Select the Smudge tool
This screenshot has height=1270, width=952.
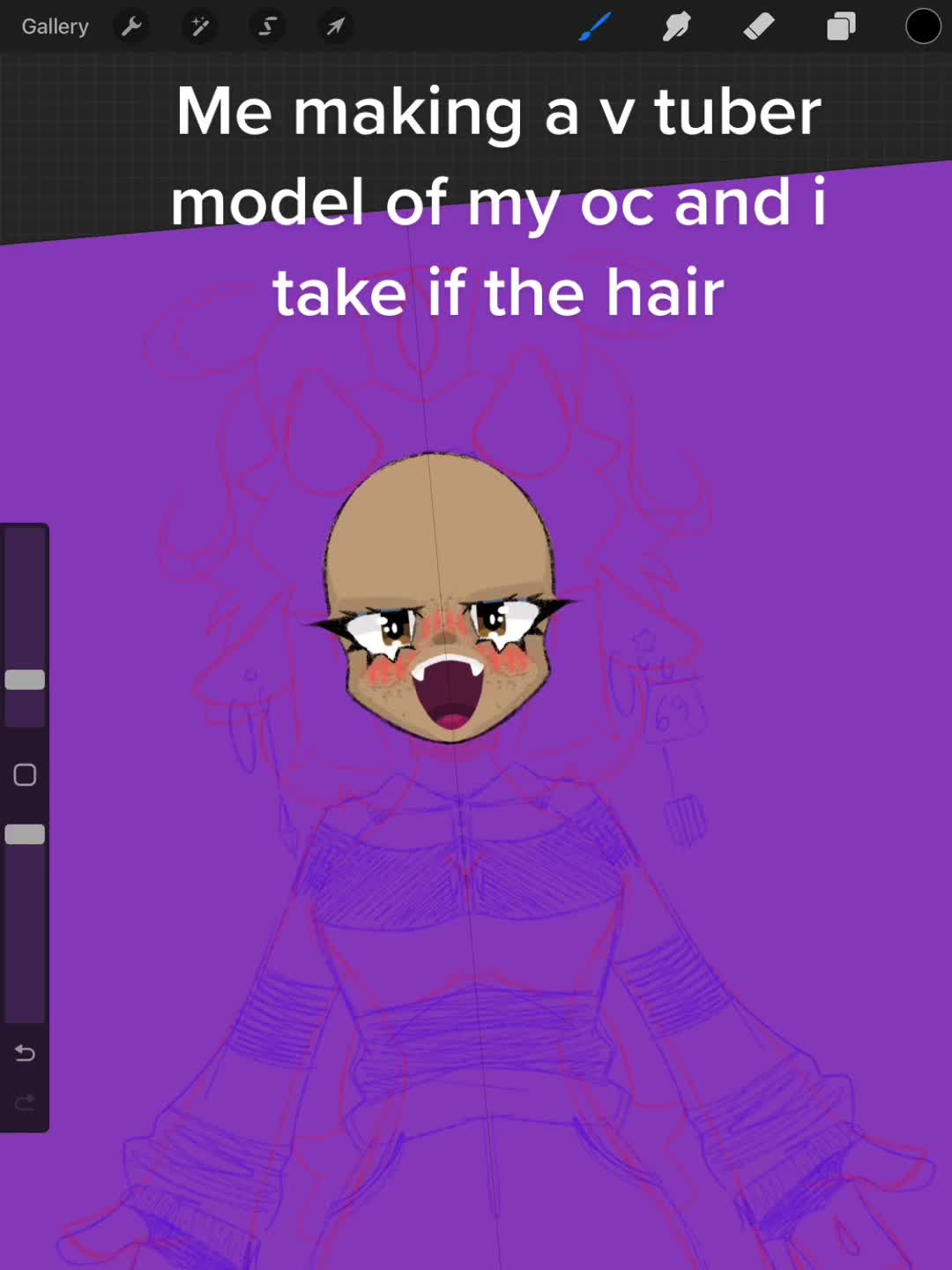676,26
